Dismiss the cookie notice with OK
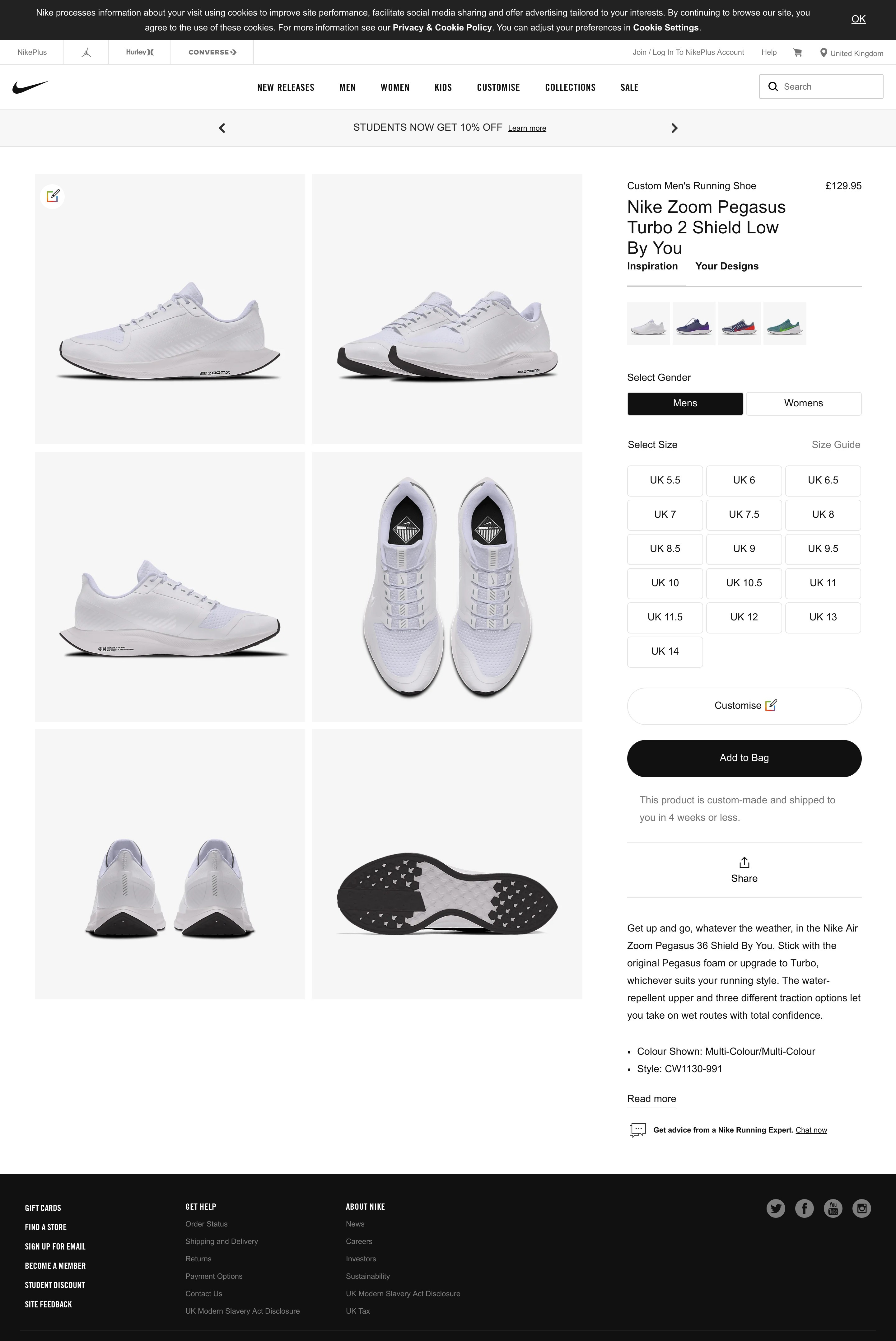Screen dimensions: 896x1341 [858, 19]
